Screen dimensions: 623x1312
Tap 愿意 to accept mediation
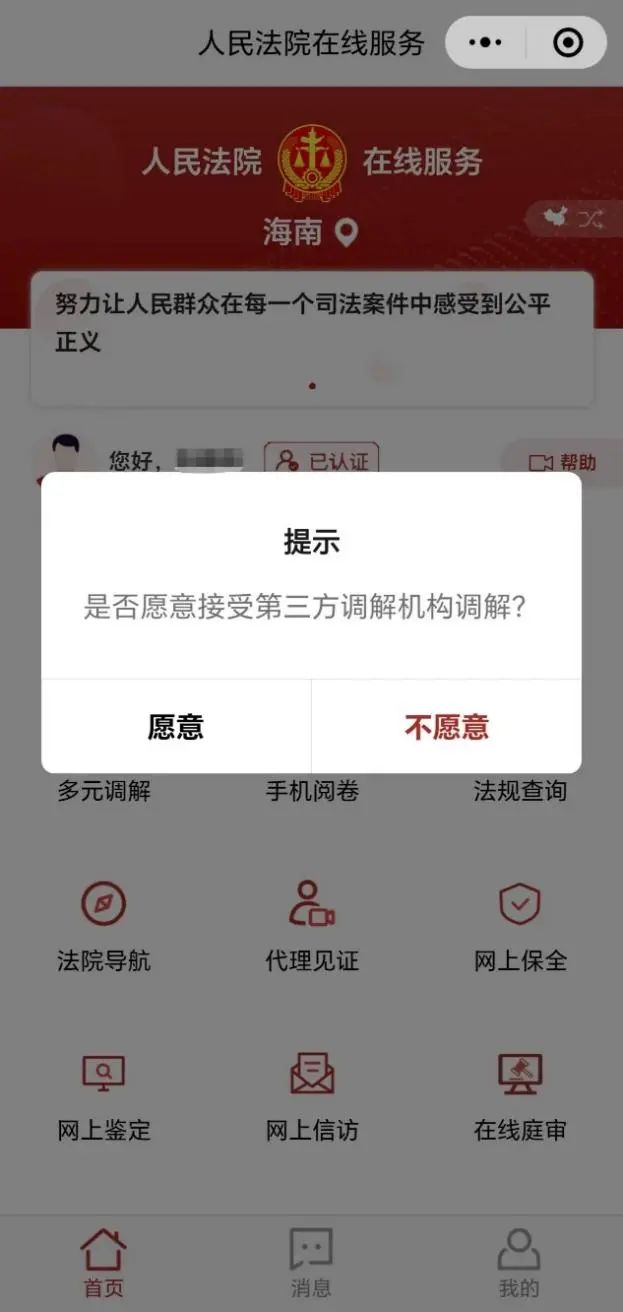[176, 727]
